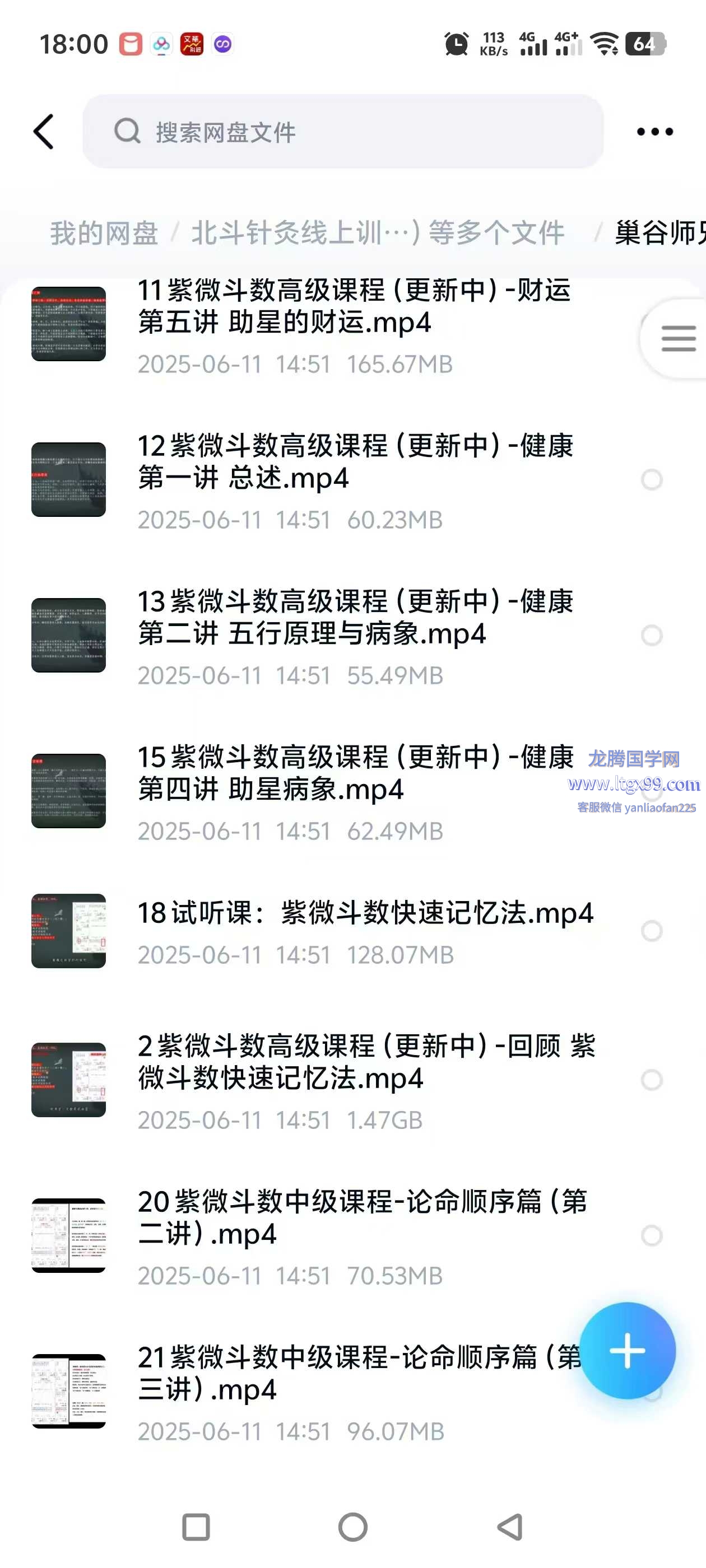Open the three-dot overflow menu
706x1568 pixels.
pyautogui.click(x=654, y=132)
